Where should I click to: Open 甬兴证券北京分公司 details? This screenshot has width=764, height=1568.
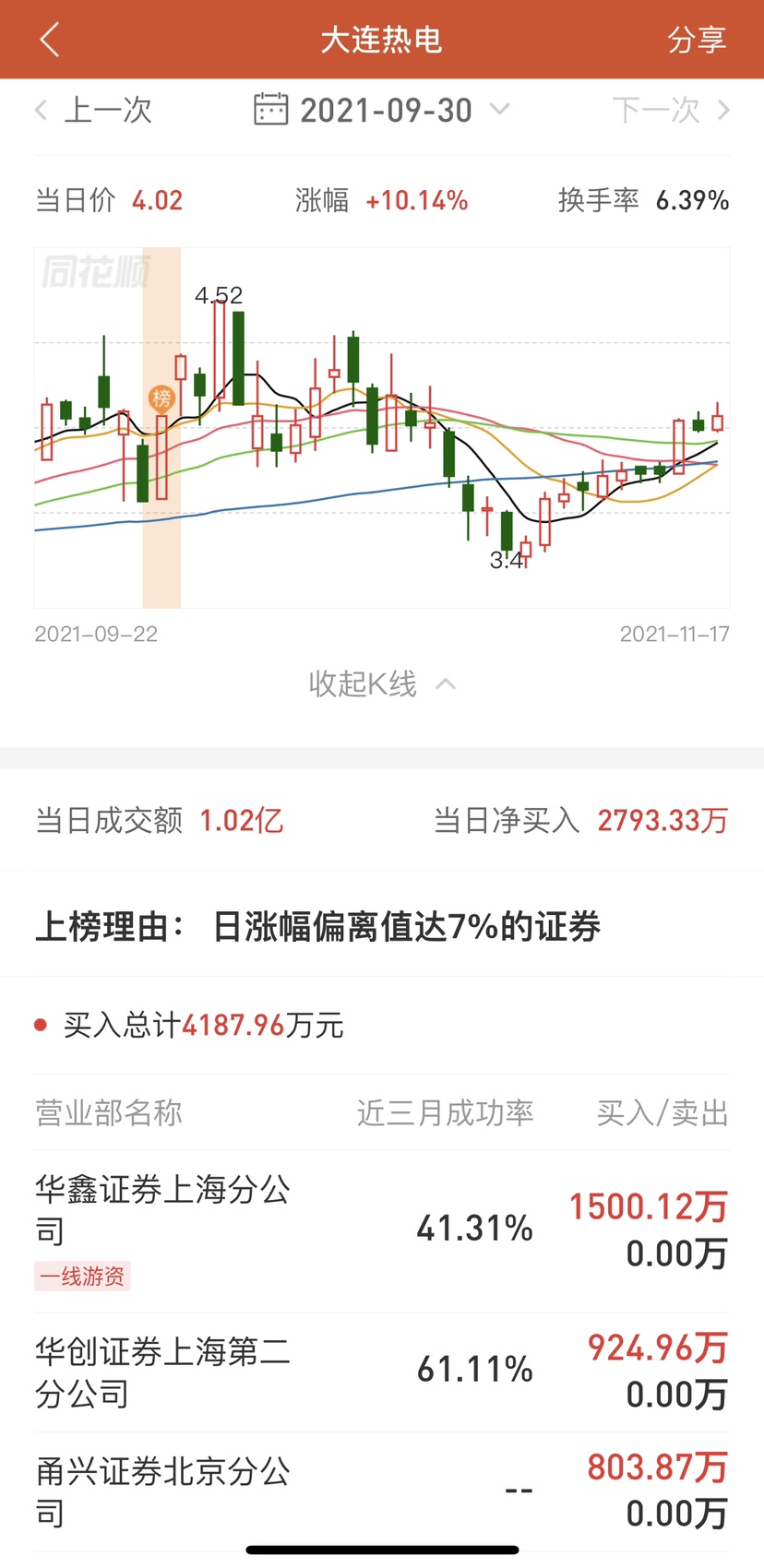pos(162,1491)
